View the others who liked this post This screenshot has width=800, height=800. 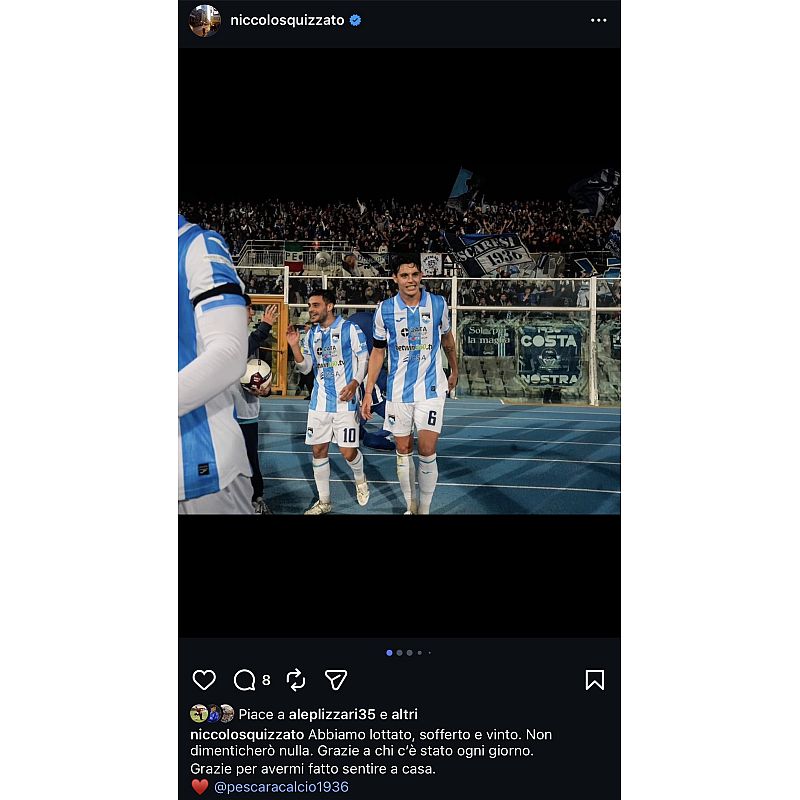click(x=404, y=714)
